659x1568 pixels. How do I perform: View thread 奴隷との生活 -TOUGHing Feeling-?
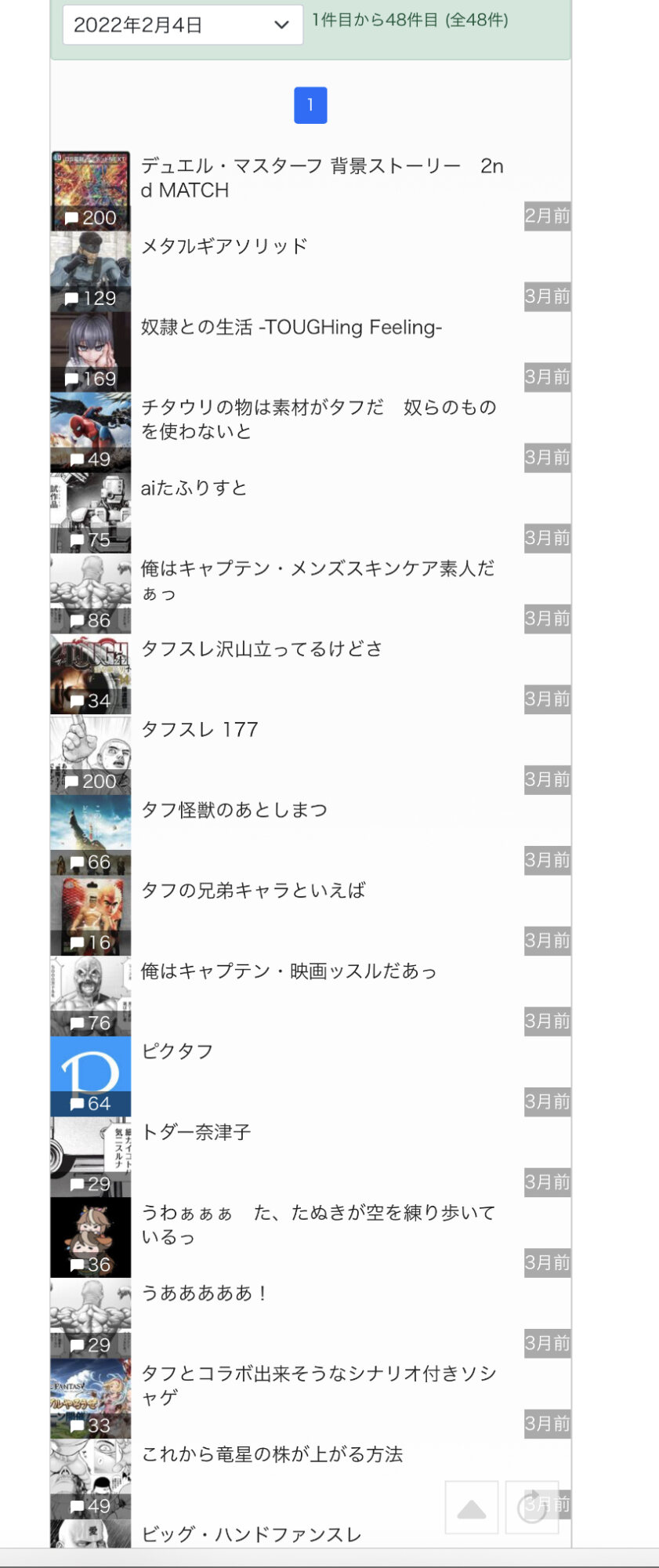291,327
